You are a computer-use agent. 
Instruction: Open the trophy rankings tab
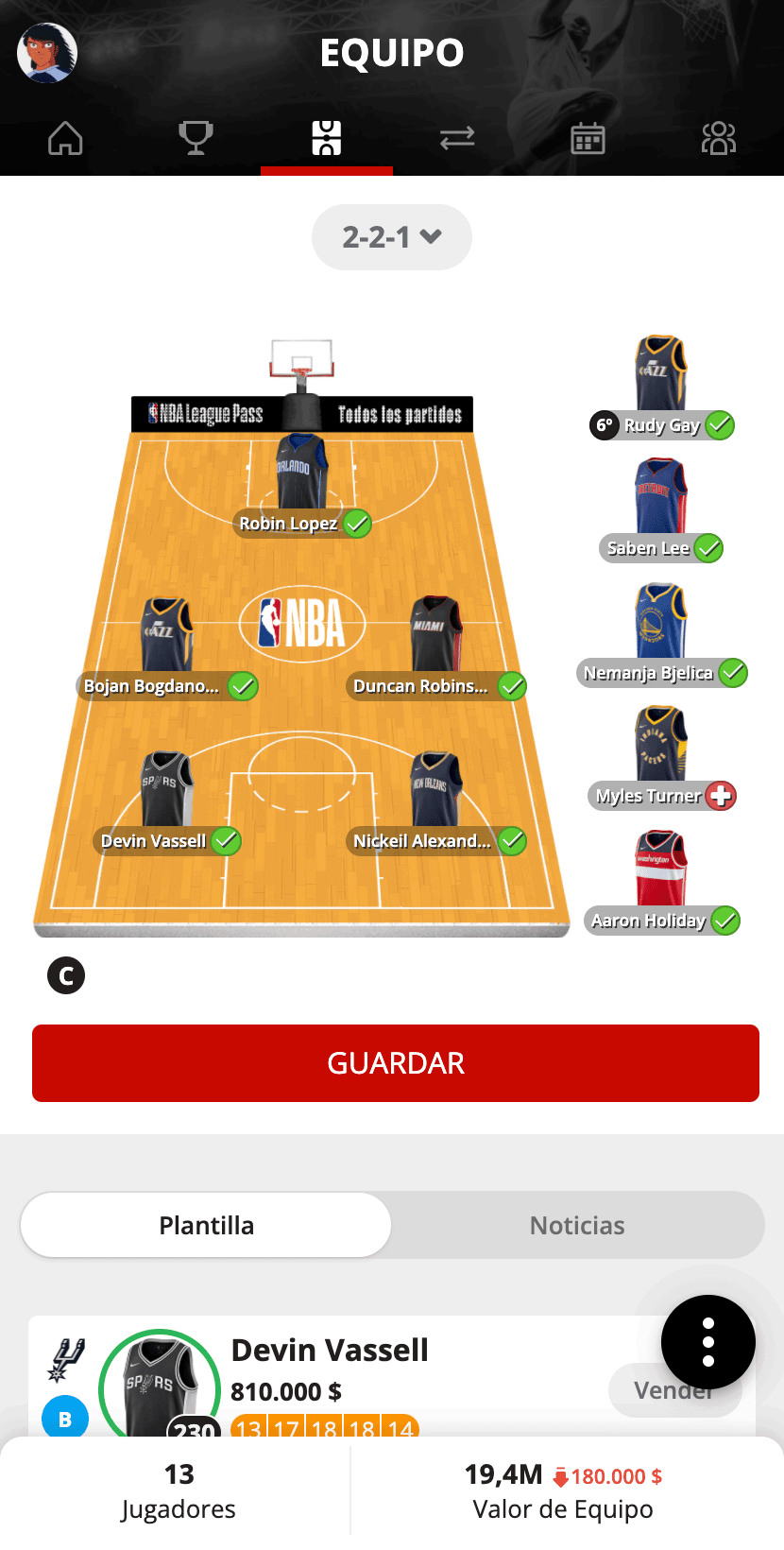pos(196,138)
